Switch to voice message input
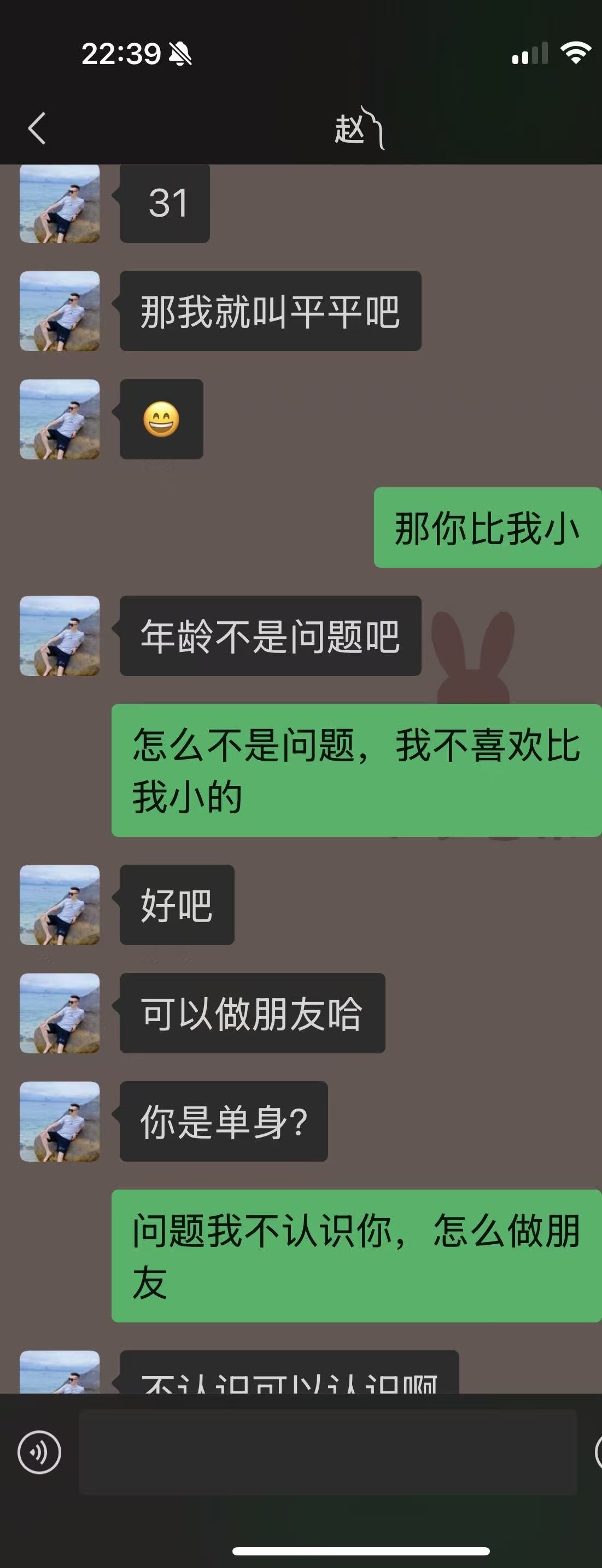This screenshot has height=1568, width=602. point(39,1452)
